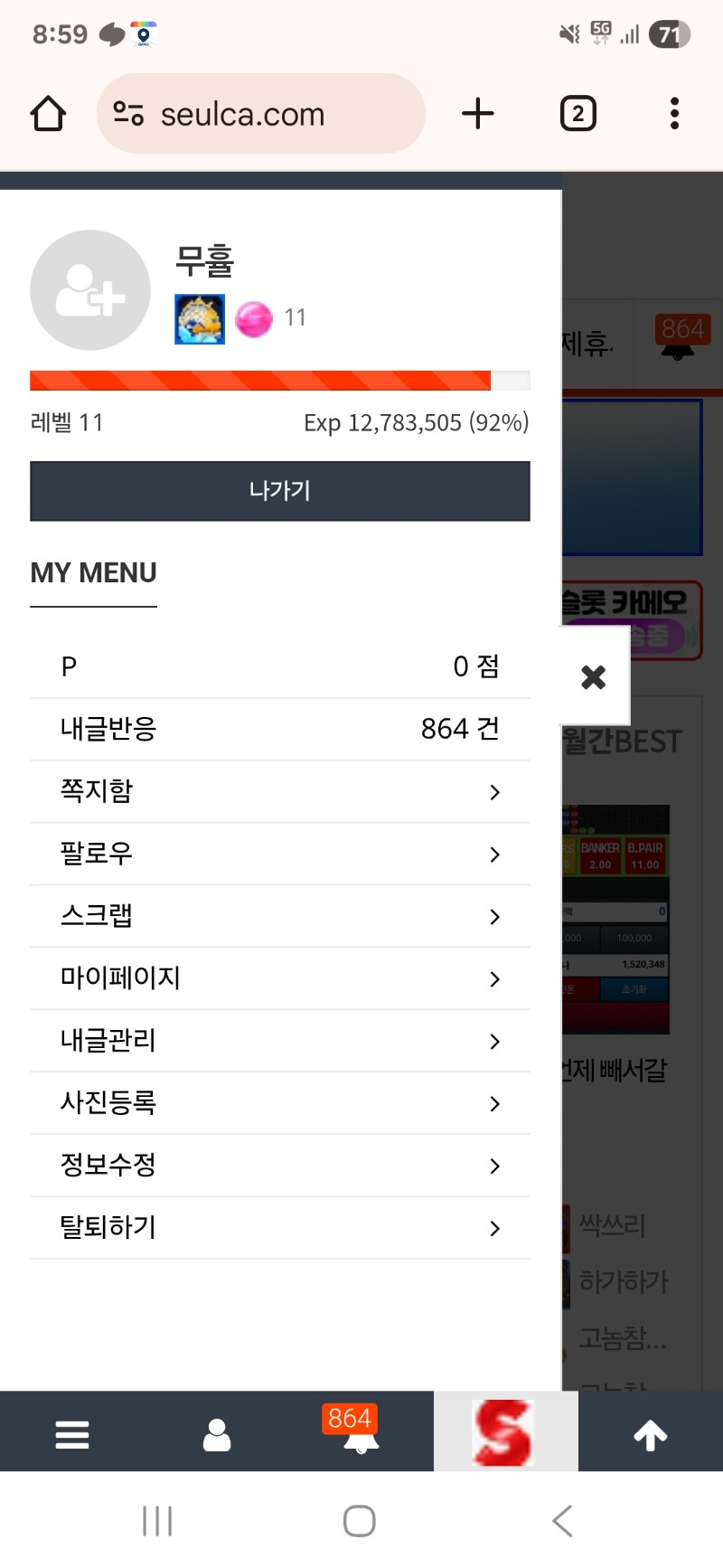Jump to top with the up arrow

650,1434
